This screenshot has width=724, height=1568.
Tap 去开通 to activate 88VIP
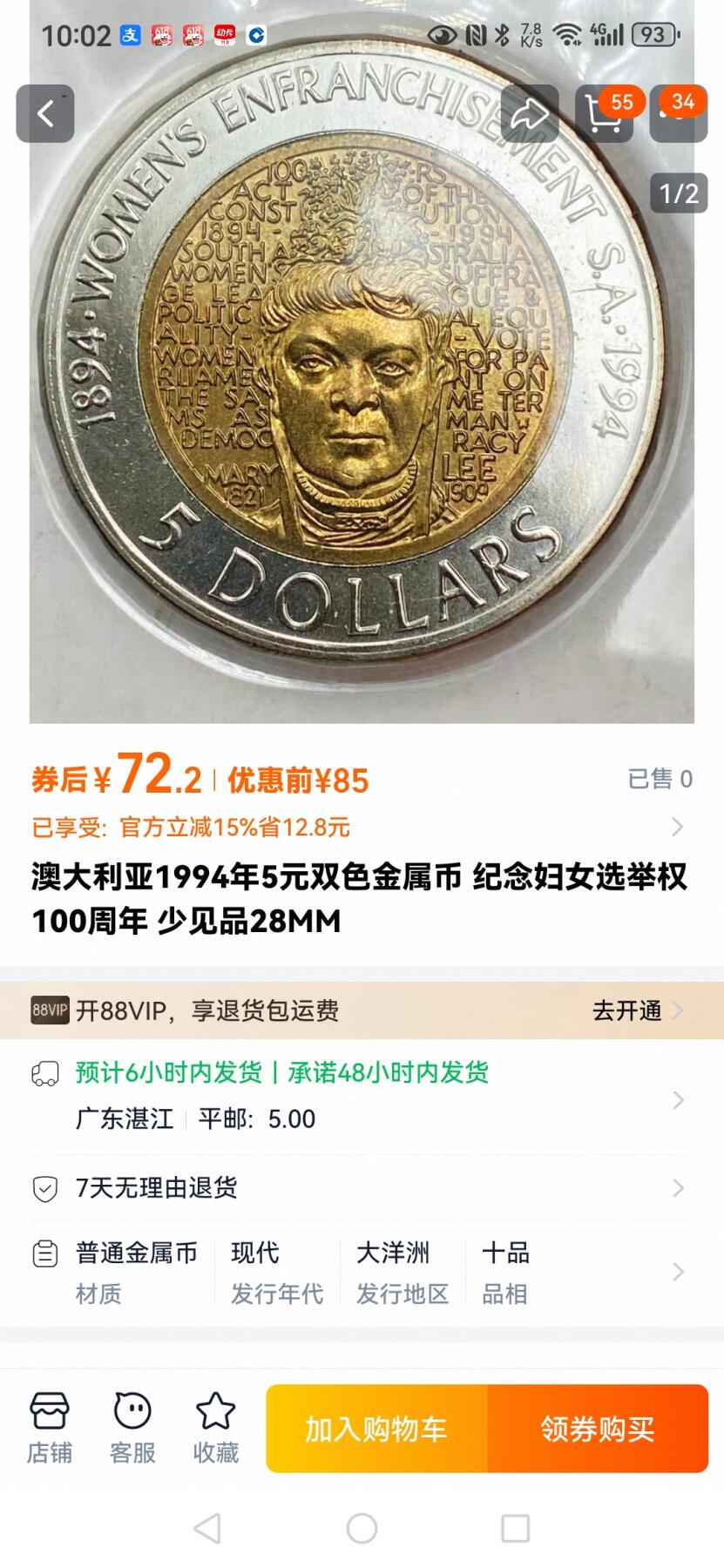click(x=636, y=1010)
